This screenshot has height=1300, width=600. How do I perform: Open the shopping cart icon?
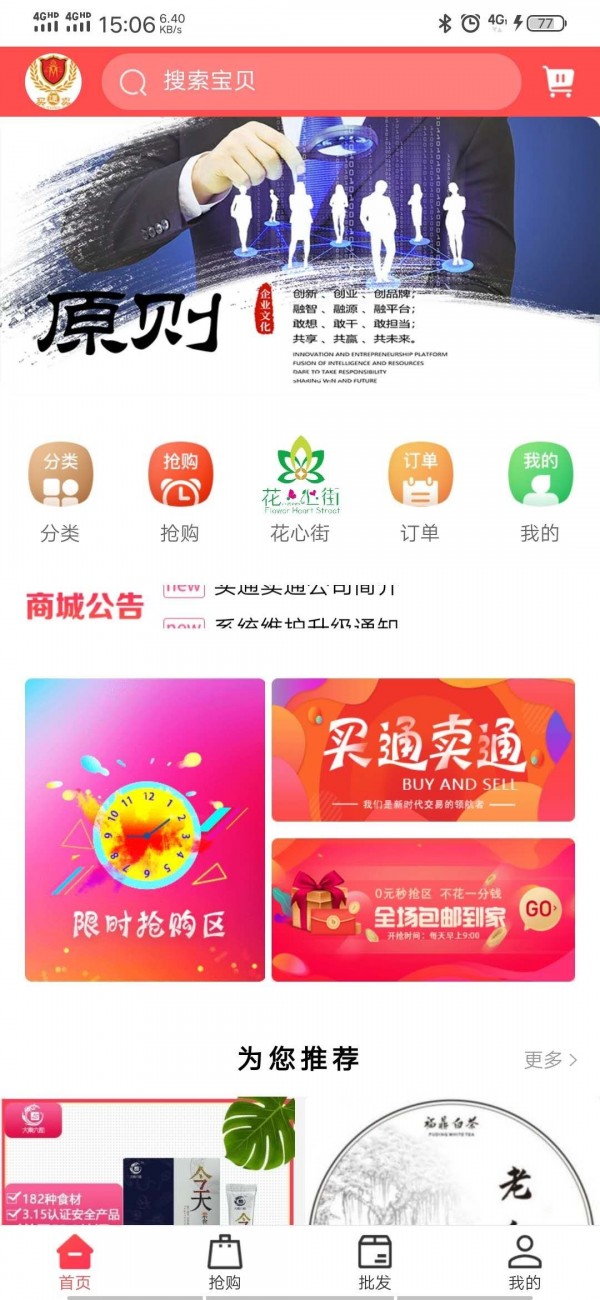(558, 82)
